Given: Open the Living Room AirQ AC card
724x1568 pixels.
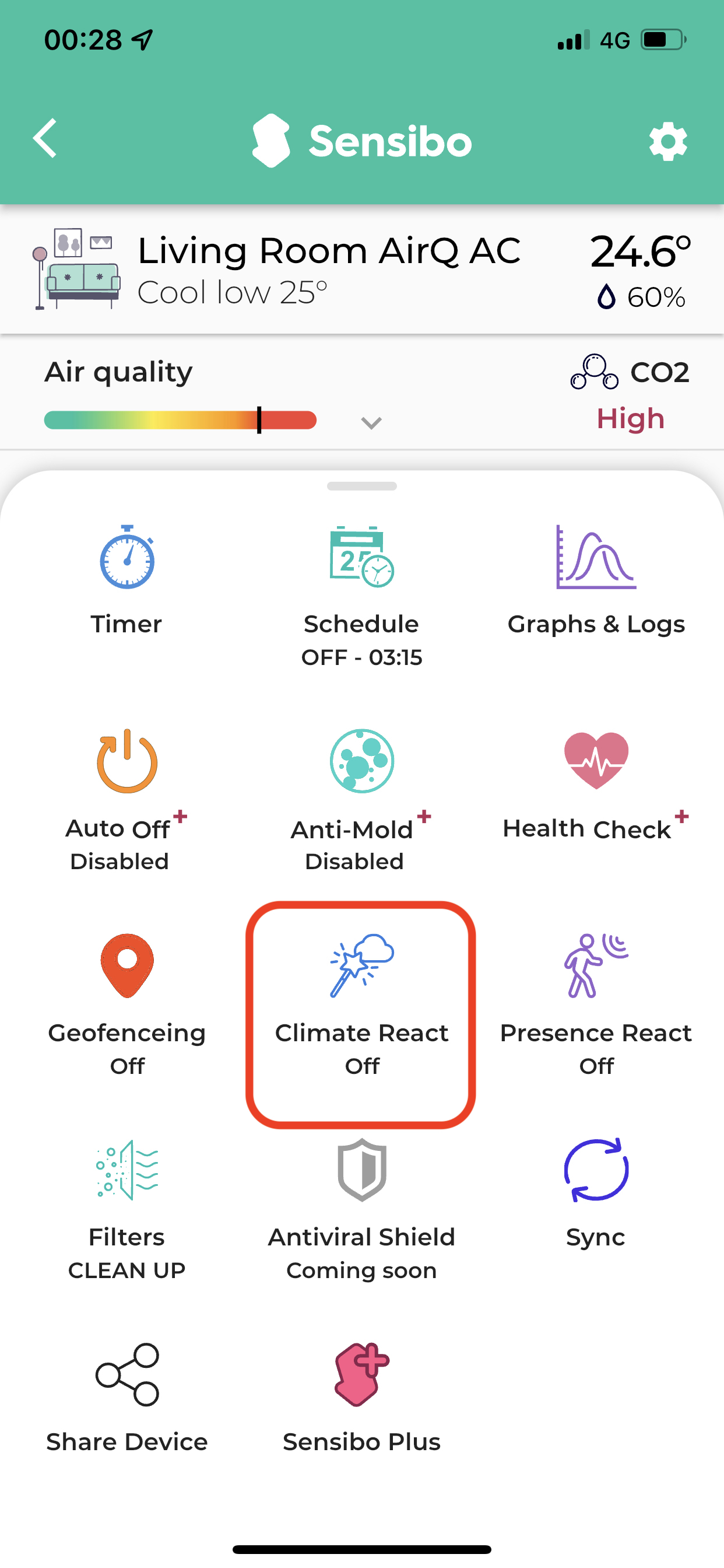Looking at the screenshot, I should coord(329,269).
